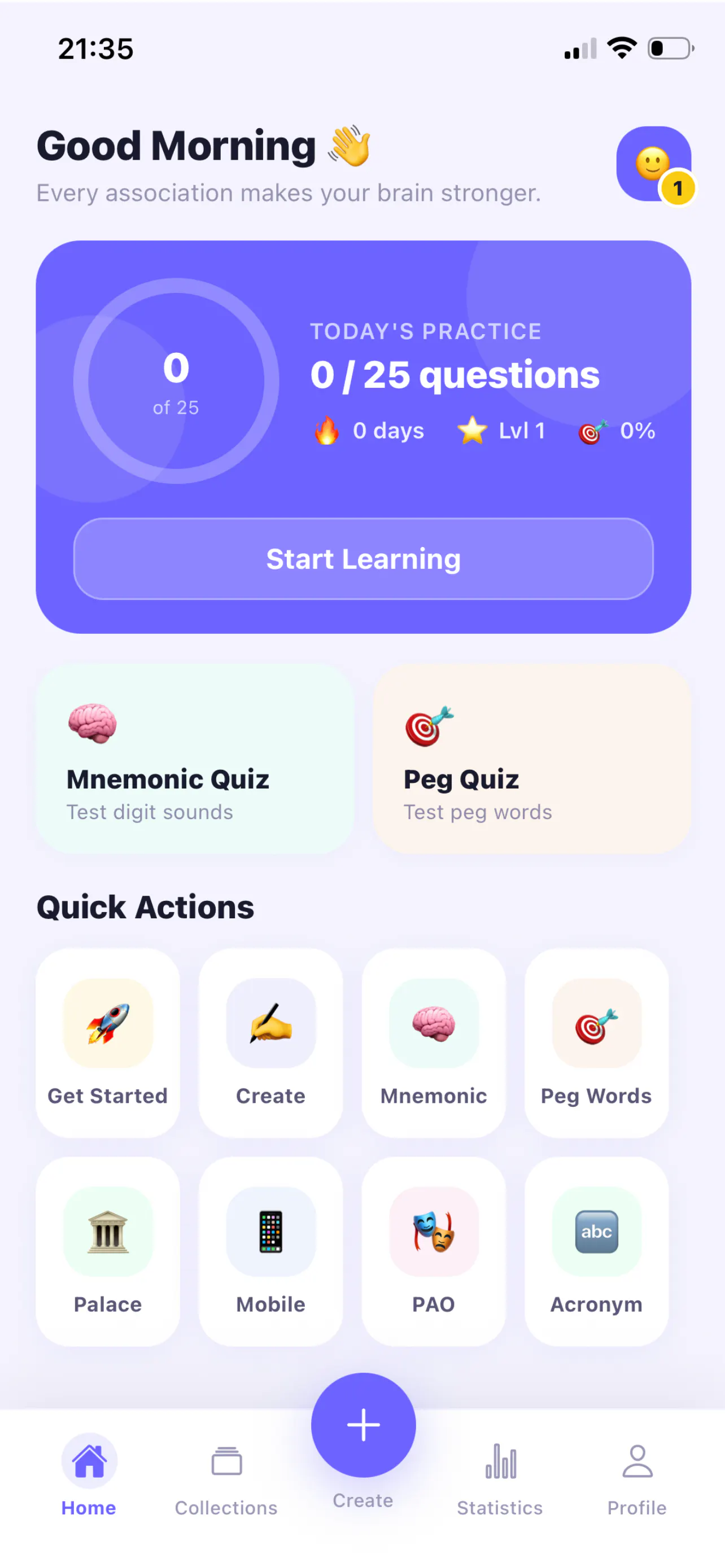
Task: Open the Acronym quick action
Action: (x=597, y=1251)
